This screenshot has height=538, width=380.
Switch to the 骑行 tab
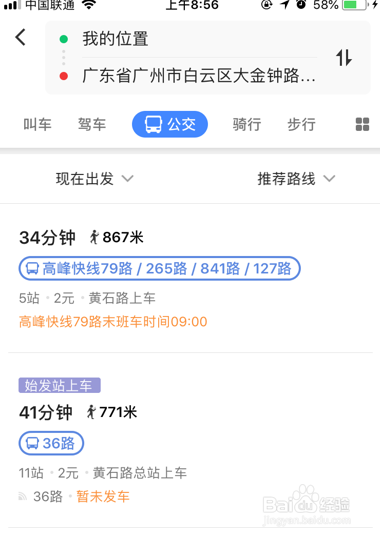(247, 124)
